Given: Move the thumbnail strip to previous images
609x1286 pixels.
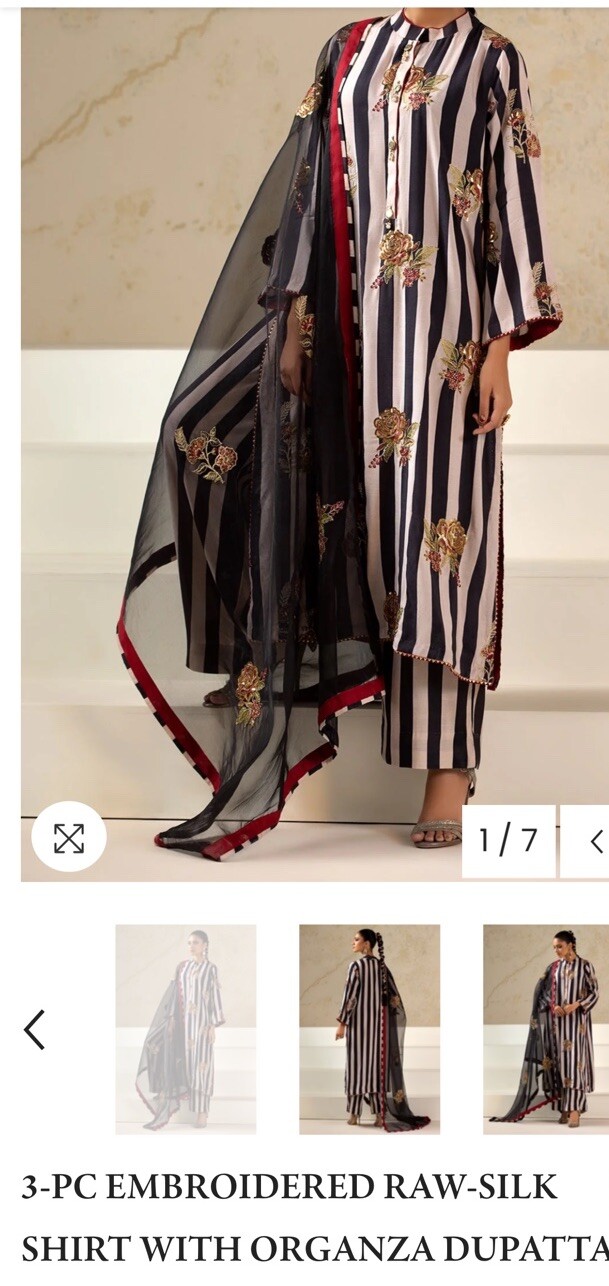Looking at the screenshot, I should click(35, 1029).
